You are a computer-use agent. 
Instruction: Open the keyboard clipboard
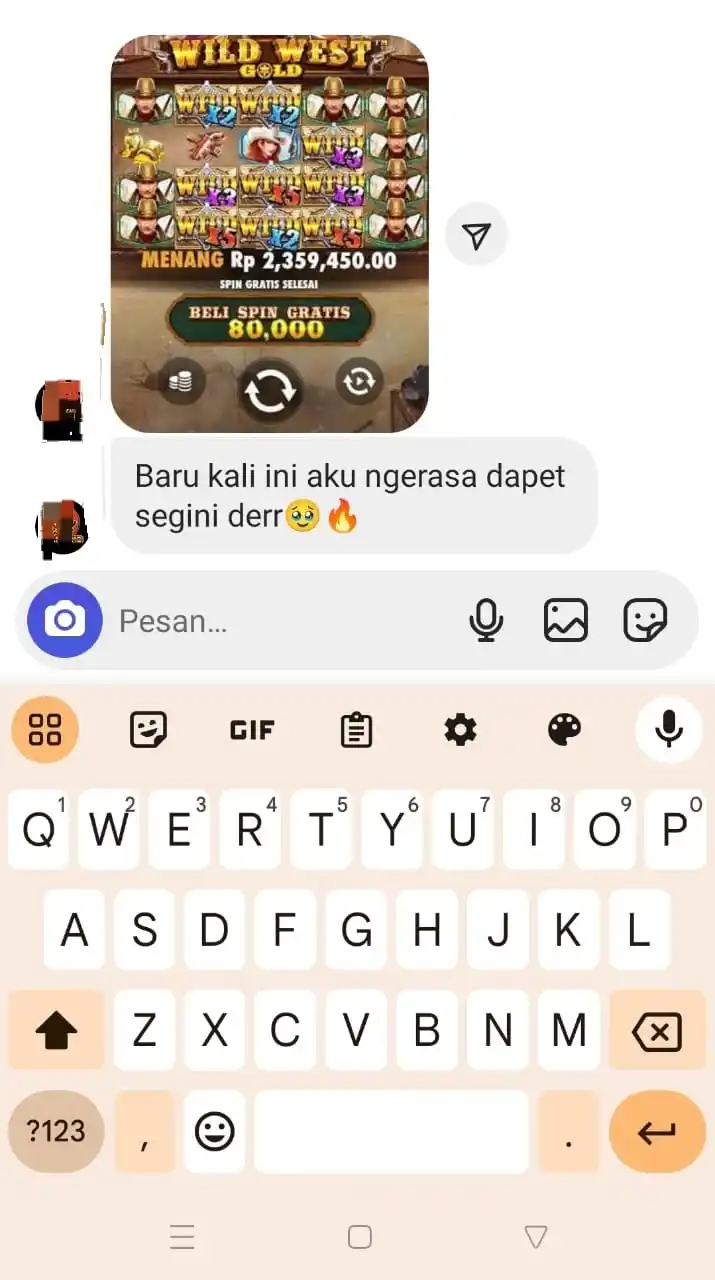[356, 730]
